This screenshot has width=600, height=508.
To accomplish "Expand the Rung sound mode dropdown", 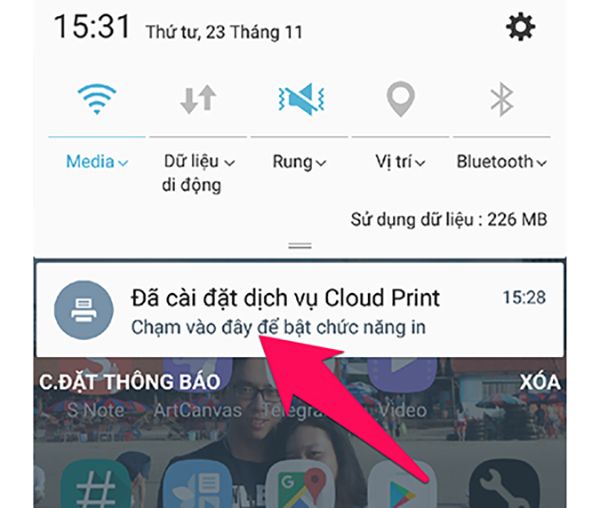I will (x=299, y=162).
